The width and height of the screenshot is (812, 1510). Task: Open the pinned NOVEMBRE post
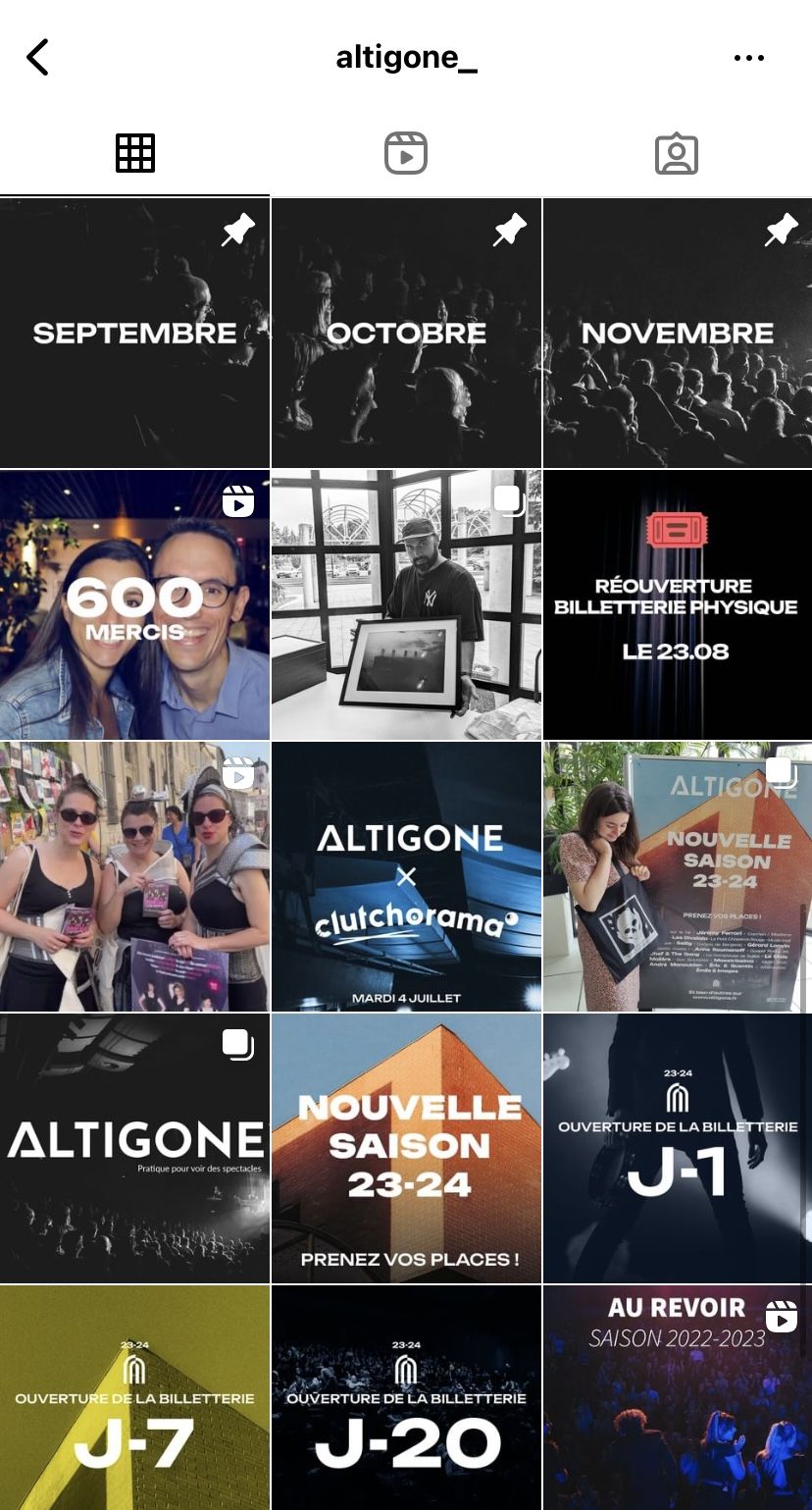pos(678,334)
